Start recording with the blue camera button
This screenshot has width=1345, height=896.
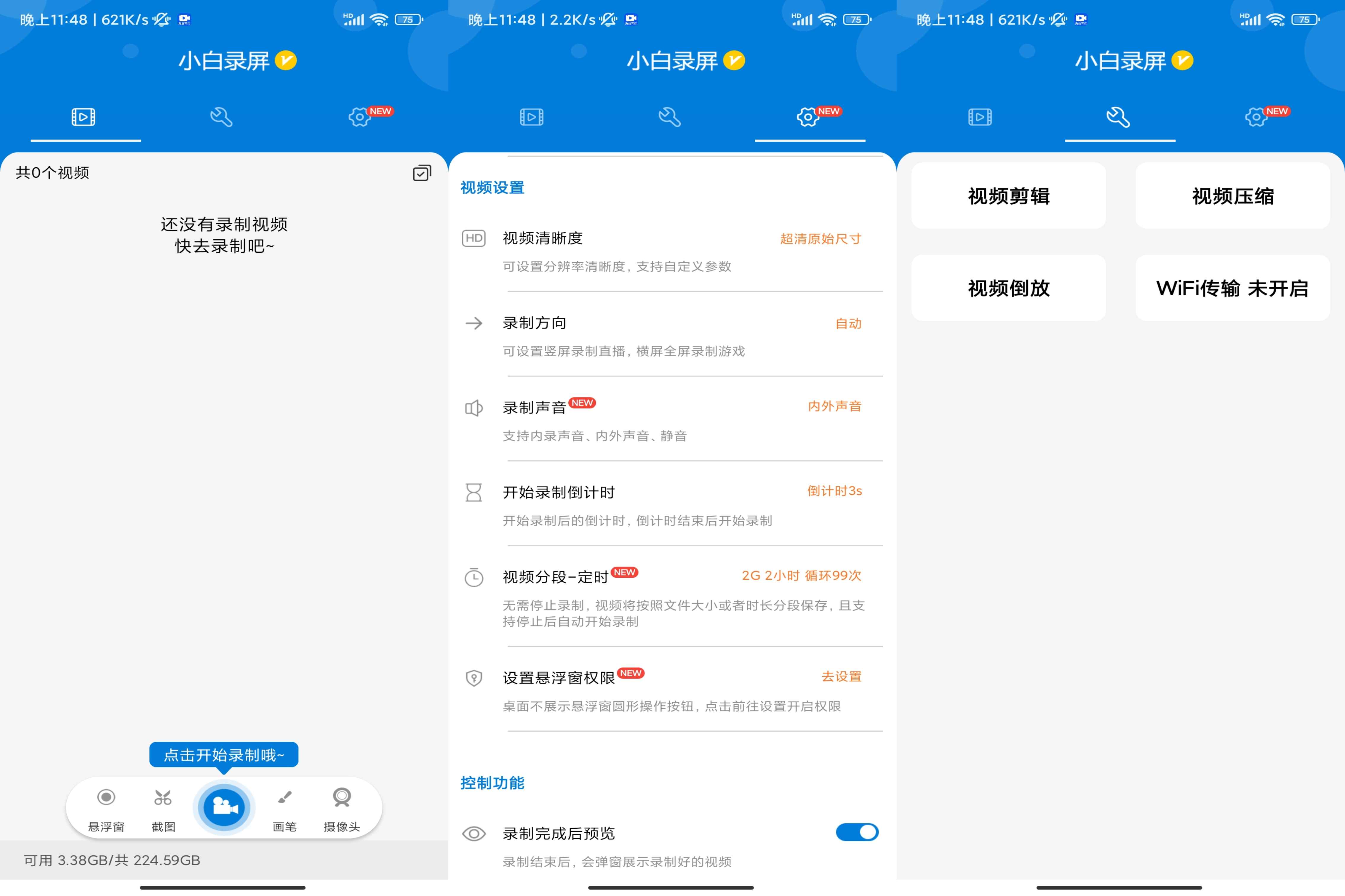click(224, 806)
